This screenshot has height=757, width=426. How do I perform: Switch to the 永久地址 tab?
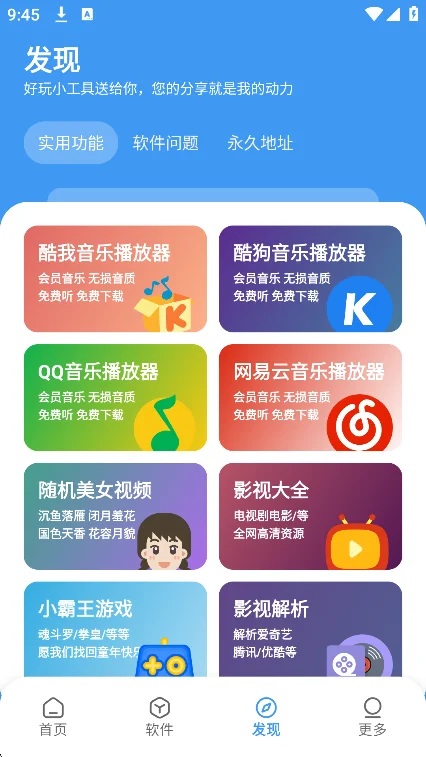pos(260,143)
